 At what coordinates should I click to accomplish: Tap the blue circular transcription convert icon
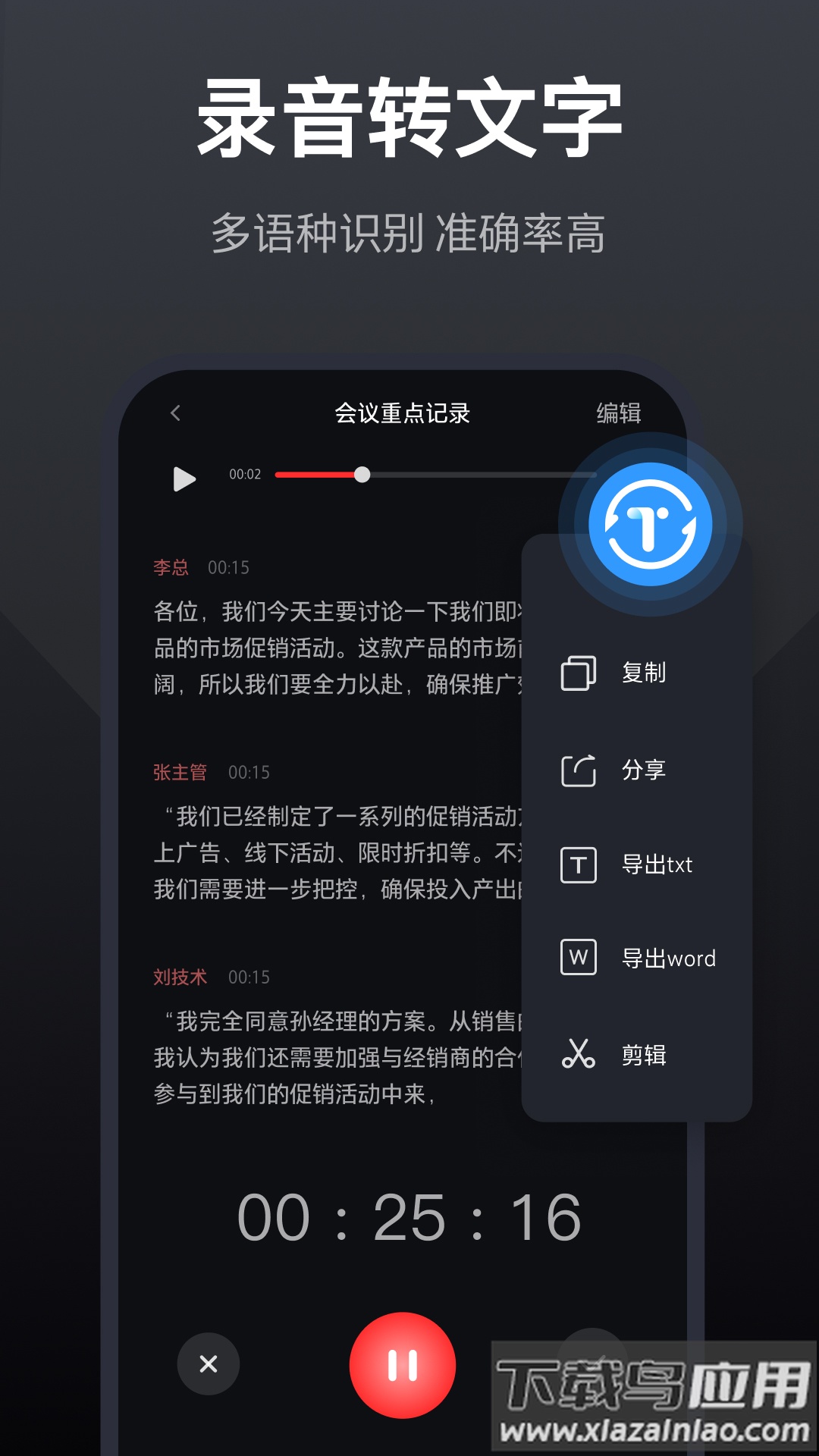click(x=651, y=523)
